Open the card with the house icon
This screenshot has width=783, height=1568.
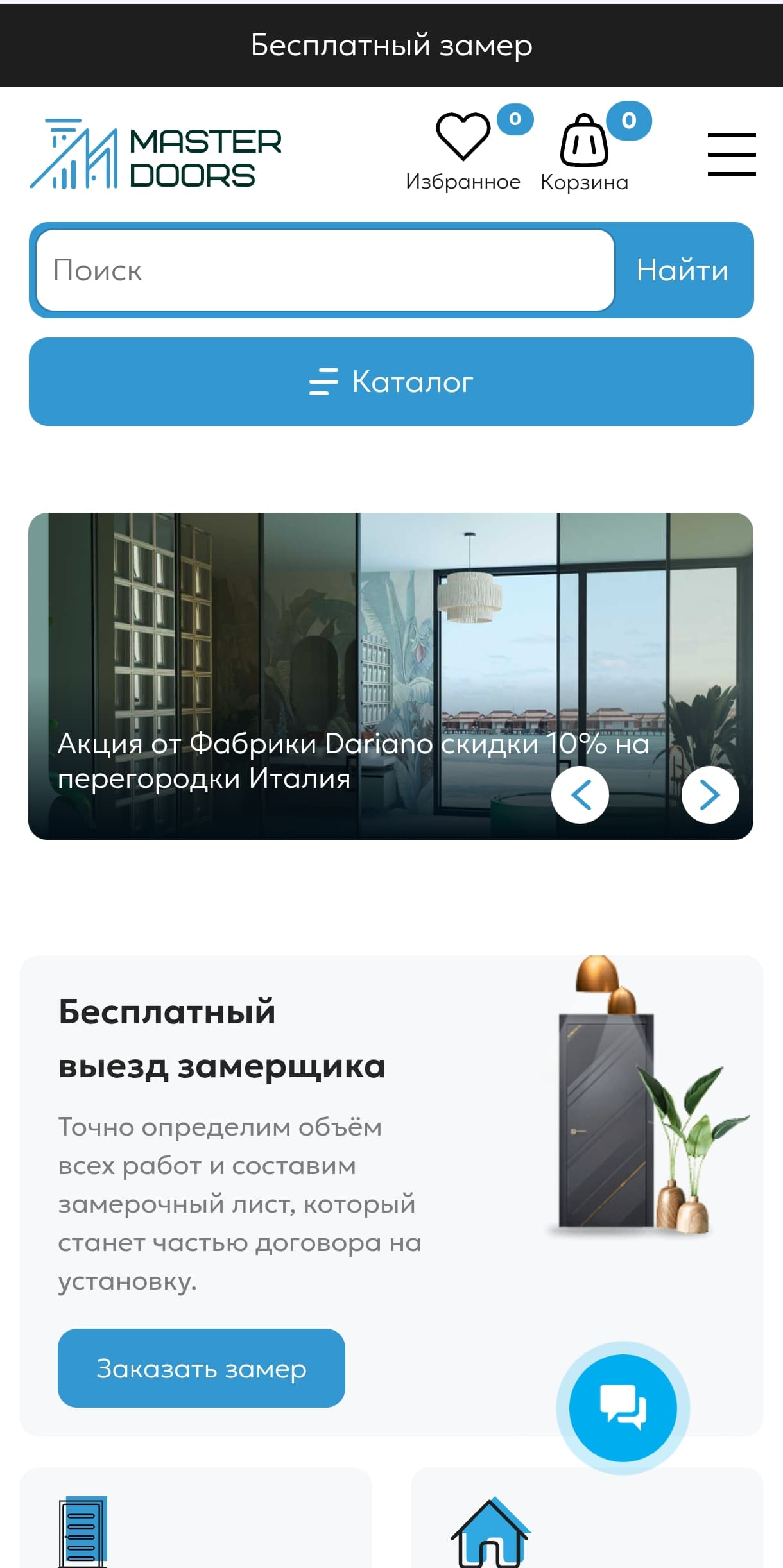(587, 1518)
